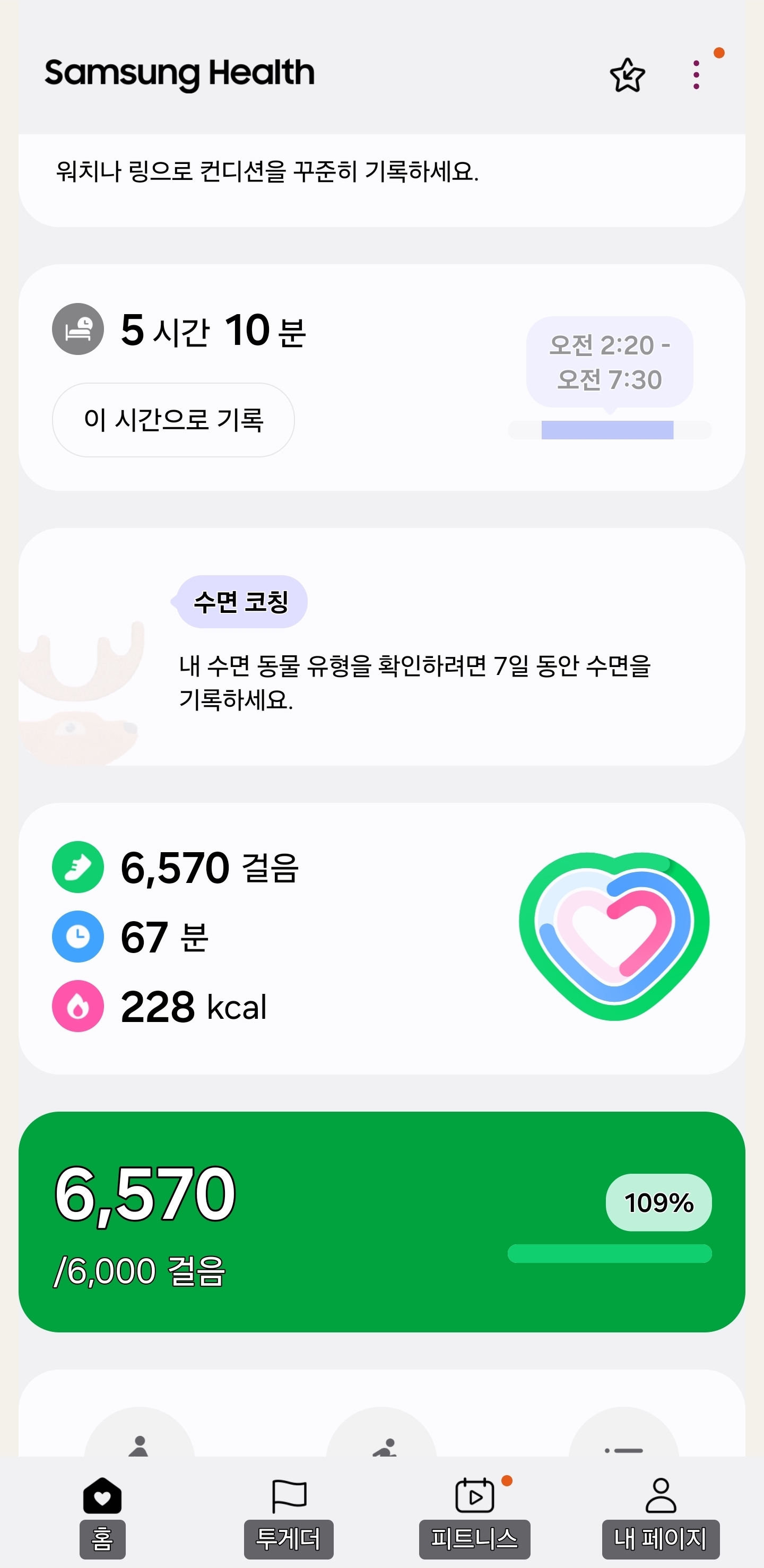This screenshot has width=764, height=1568.
Task: Open the sleep card showing 5시간 10분
Action: (x=389, y=332)
